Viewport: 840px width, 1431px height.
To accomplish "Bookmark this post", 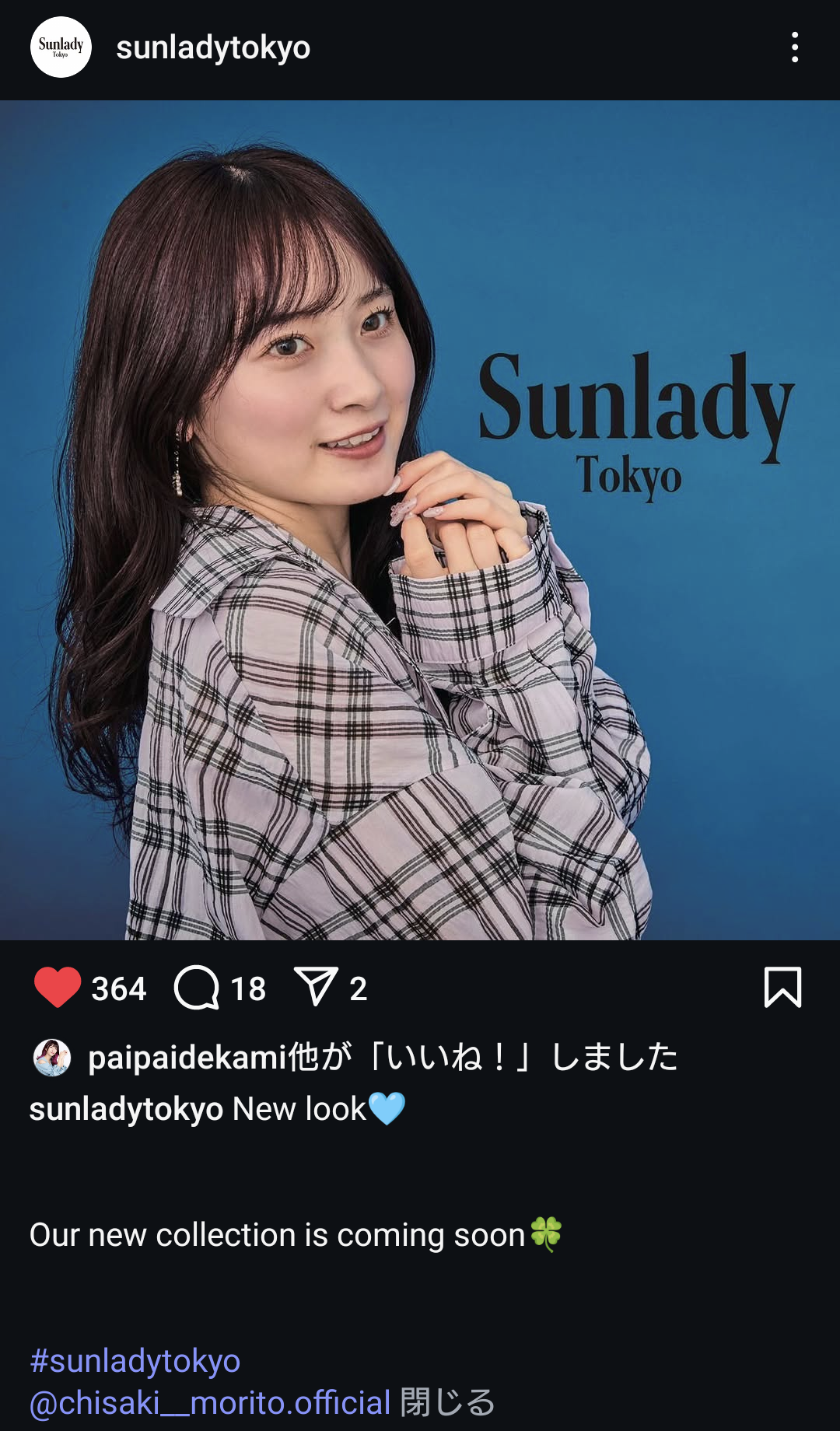I will point(782,988).
